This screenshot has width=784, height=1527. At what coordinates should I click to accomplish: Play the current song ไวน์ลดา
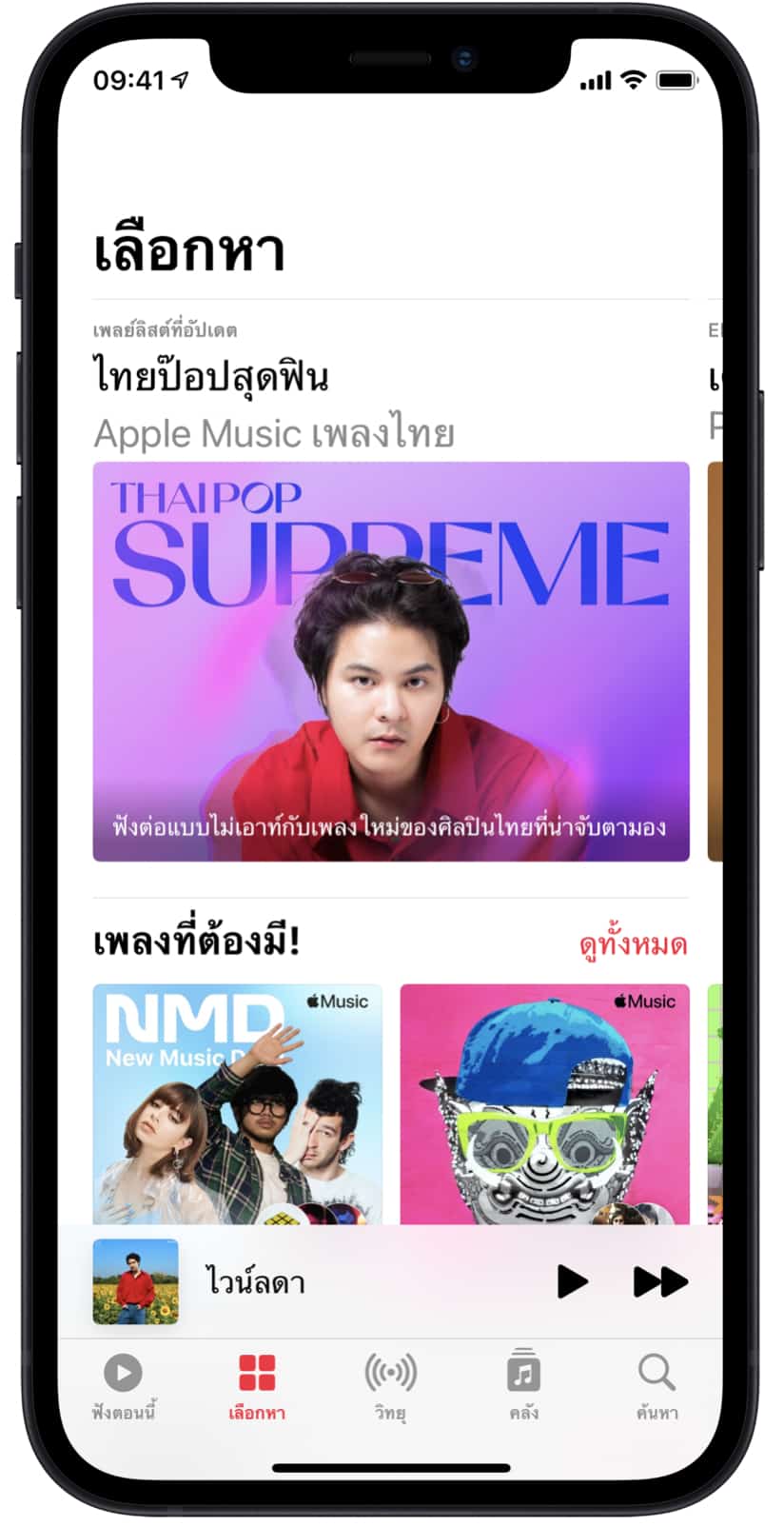click(572, 1281)
